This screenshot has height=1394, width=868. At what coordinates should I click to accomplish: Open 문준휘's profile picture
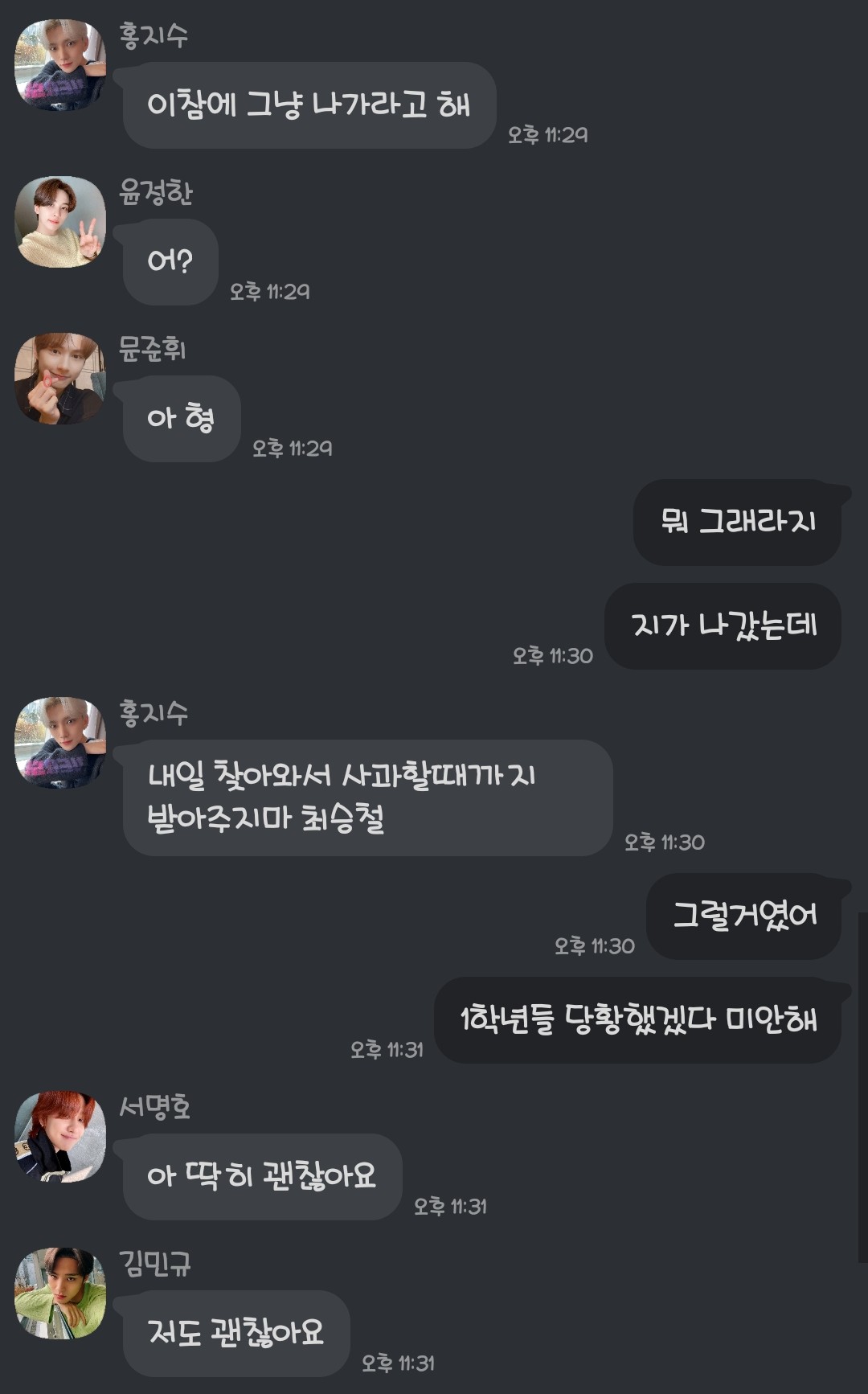[60, 379]
